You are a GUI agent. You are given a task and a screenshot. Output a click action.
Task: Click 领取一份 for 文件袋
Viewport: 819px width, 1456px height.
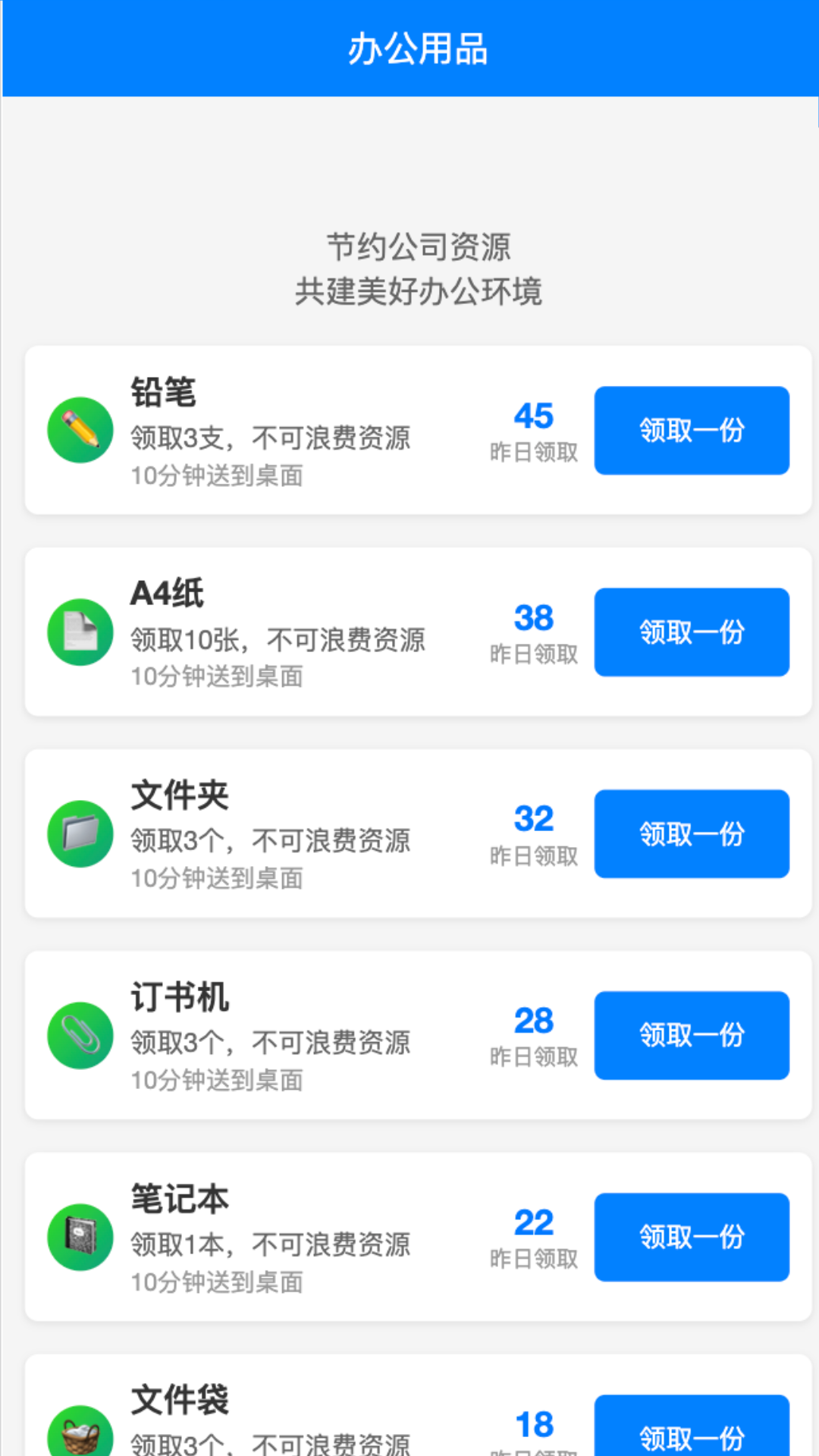(x=691, y=1433)
